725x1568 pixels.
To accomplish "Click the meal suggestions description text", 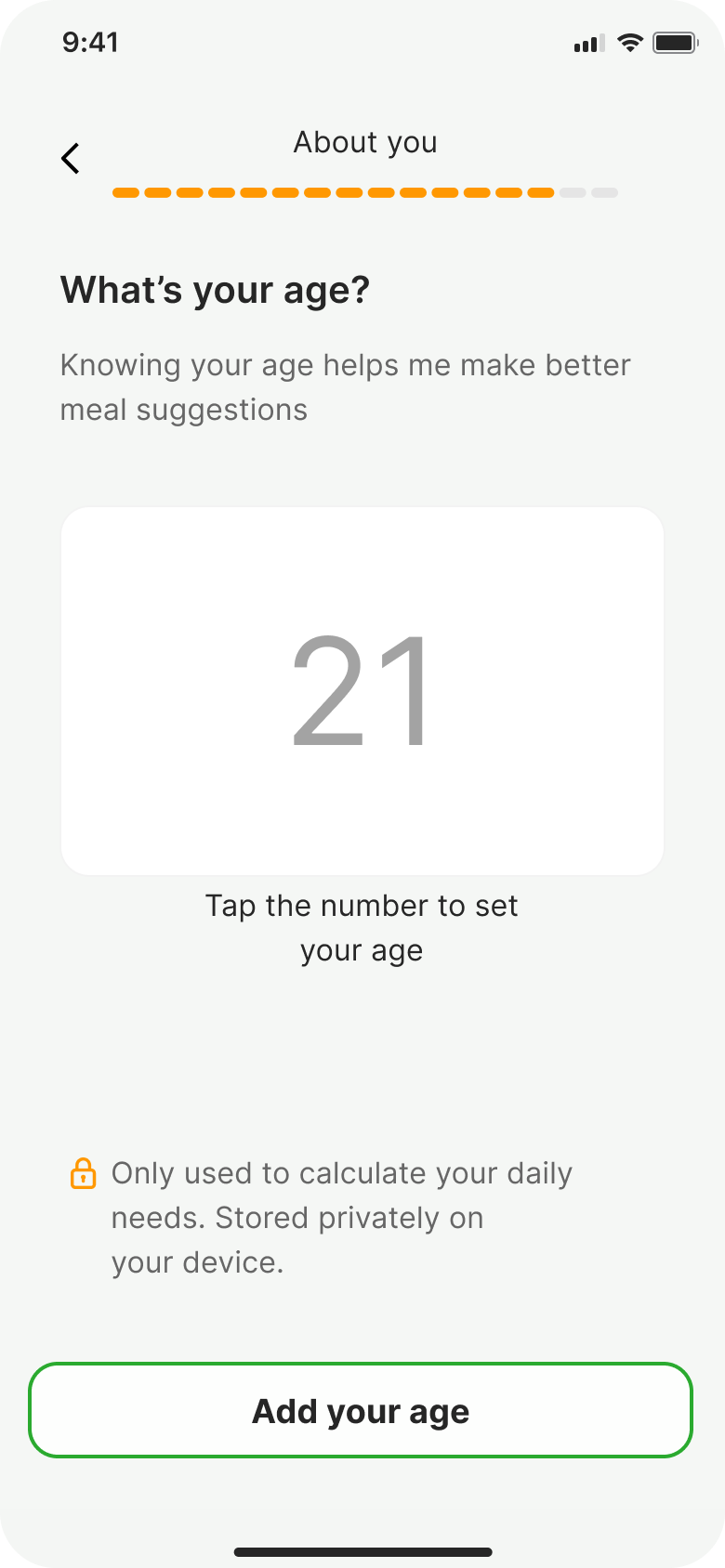I will 345,386.
